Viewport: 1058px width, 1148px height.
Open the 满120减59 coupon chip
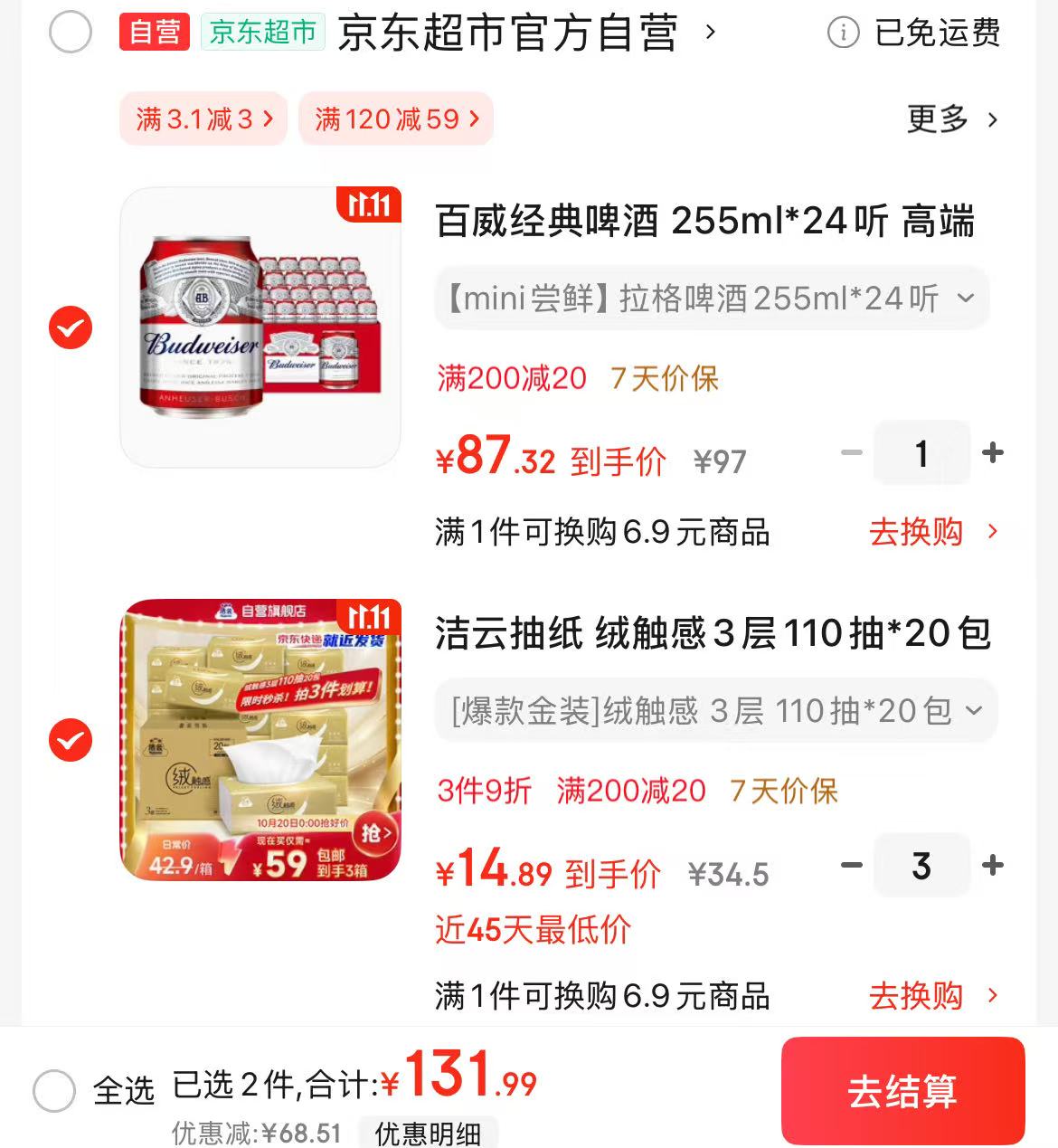point(396,119)
